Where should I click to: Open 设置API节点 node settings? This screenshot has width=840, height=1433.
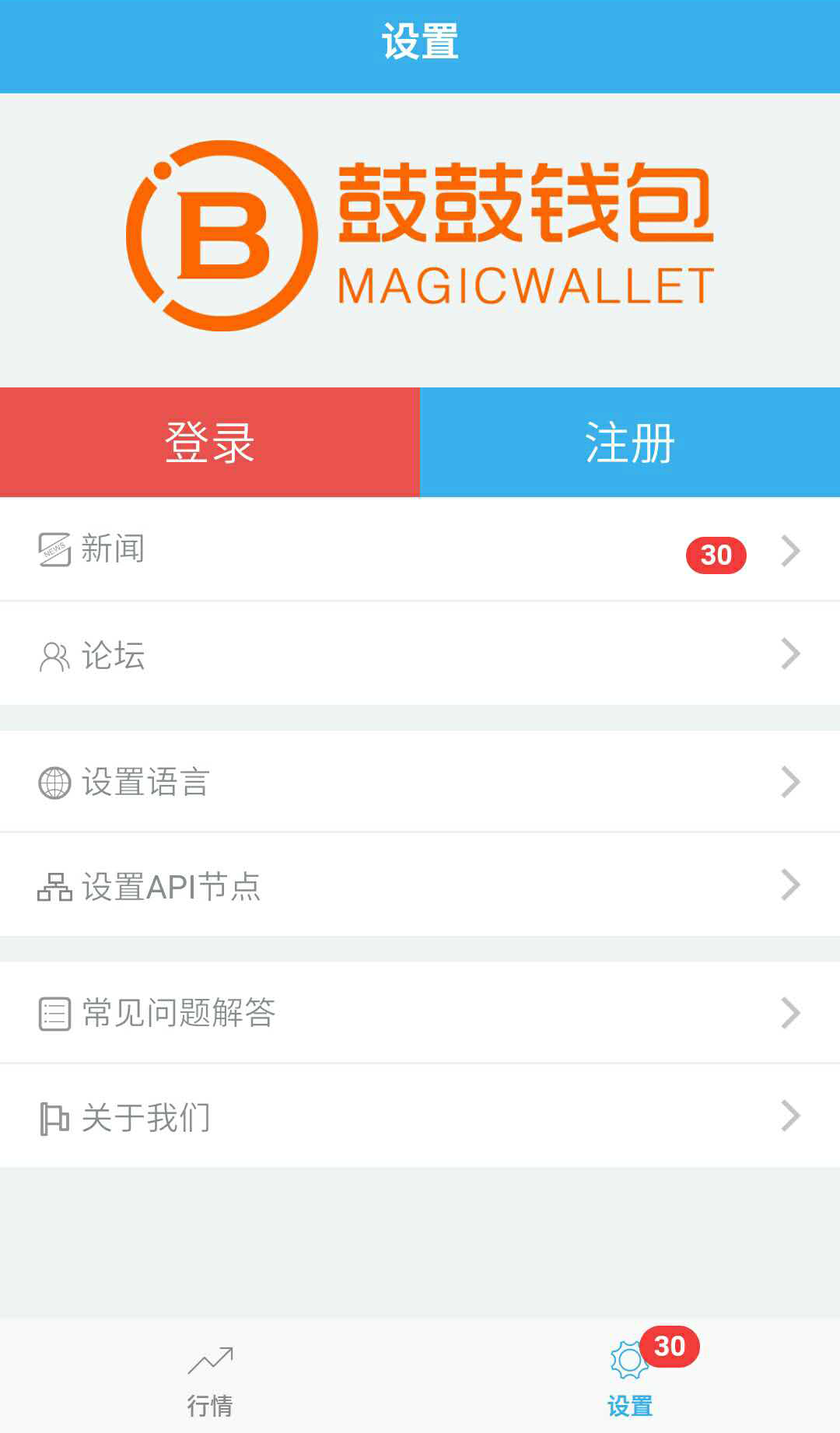420,885
